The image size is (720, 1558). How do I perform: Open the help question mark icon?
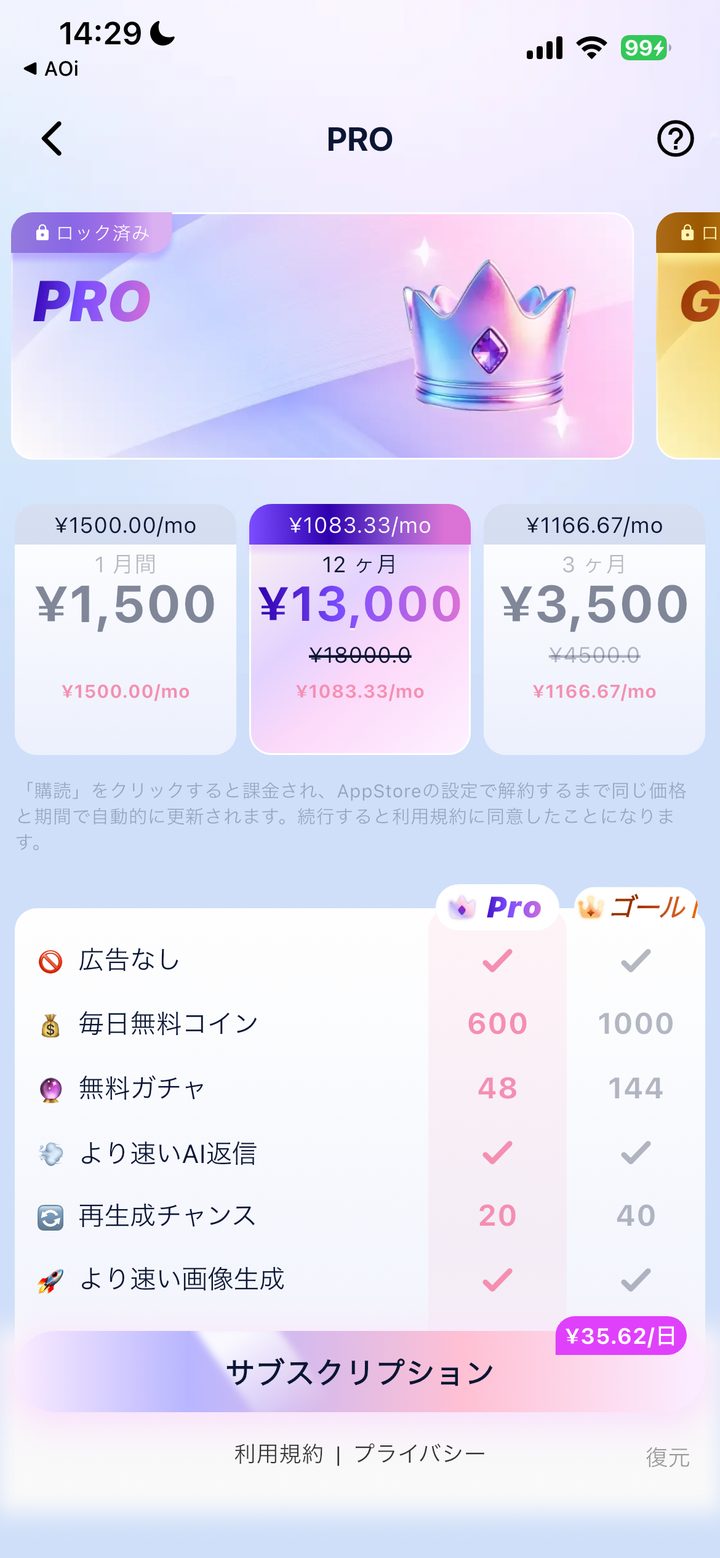click(675, 139)
